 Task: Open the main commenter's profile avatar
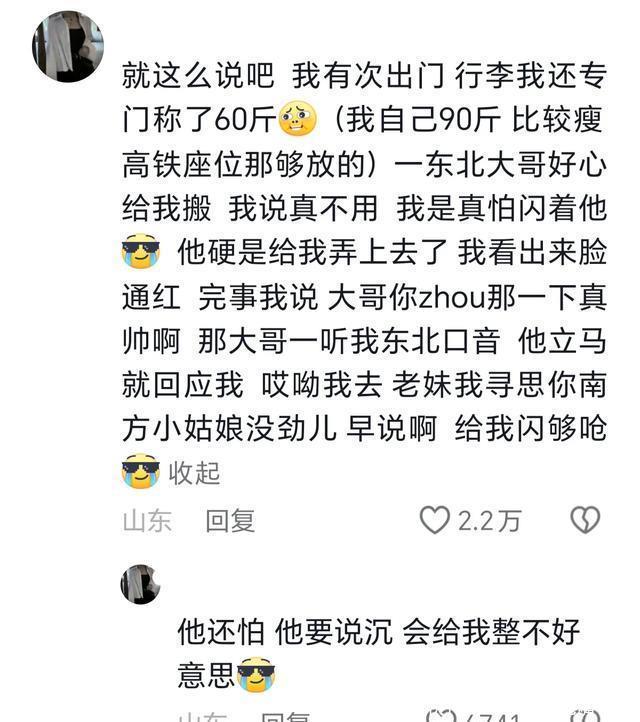tap(68, 46)
